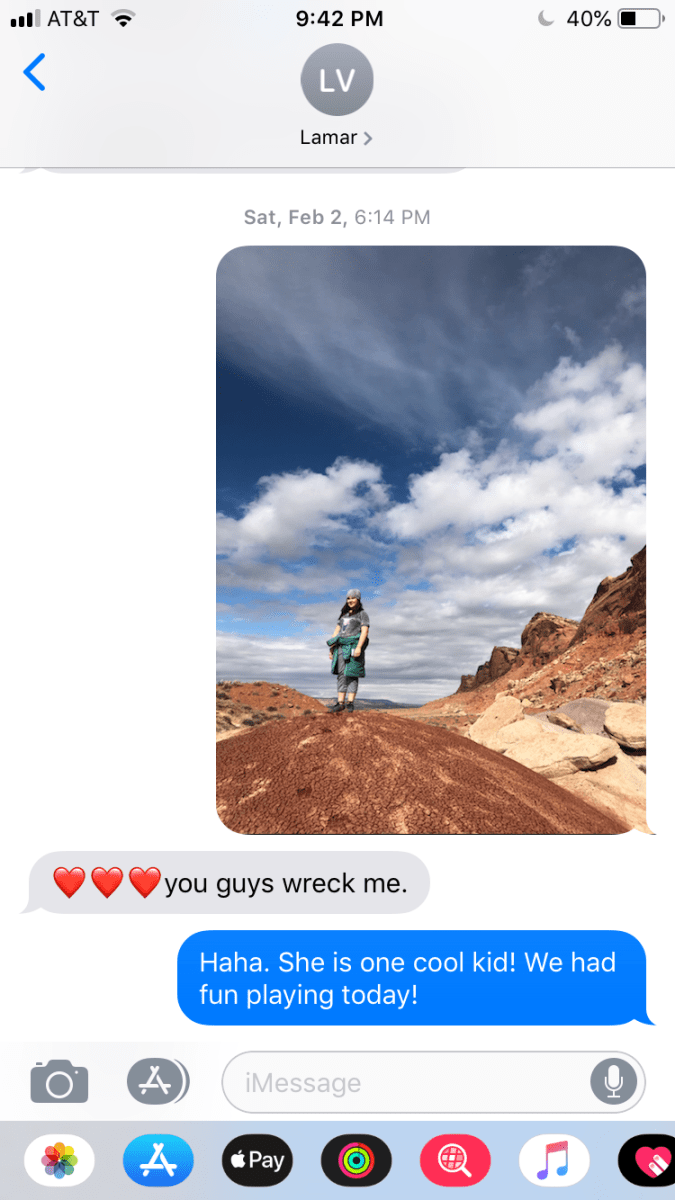The image size is (675, 1200).
Task: Open the Music iMessage app
Action: [x=553, y=1160]
